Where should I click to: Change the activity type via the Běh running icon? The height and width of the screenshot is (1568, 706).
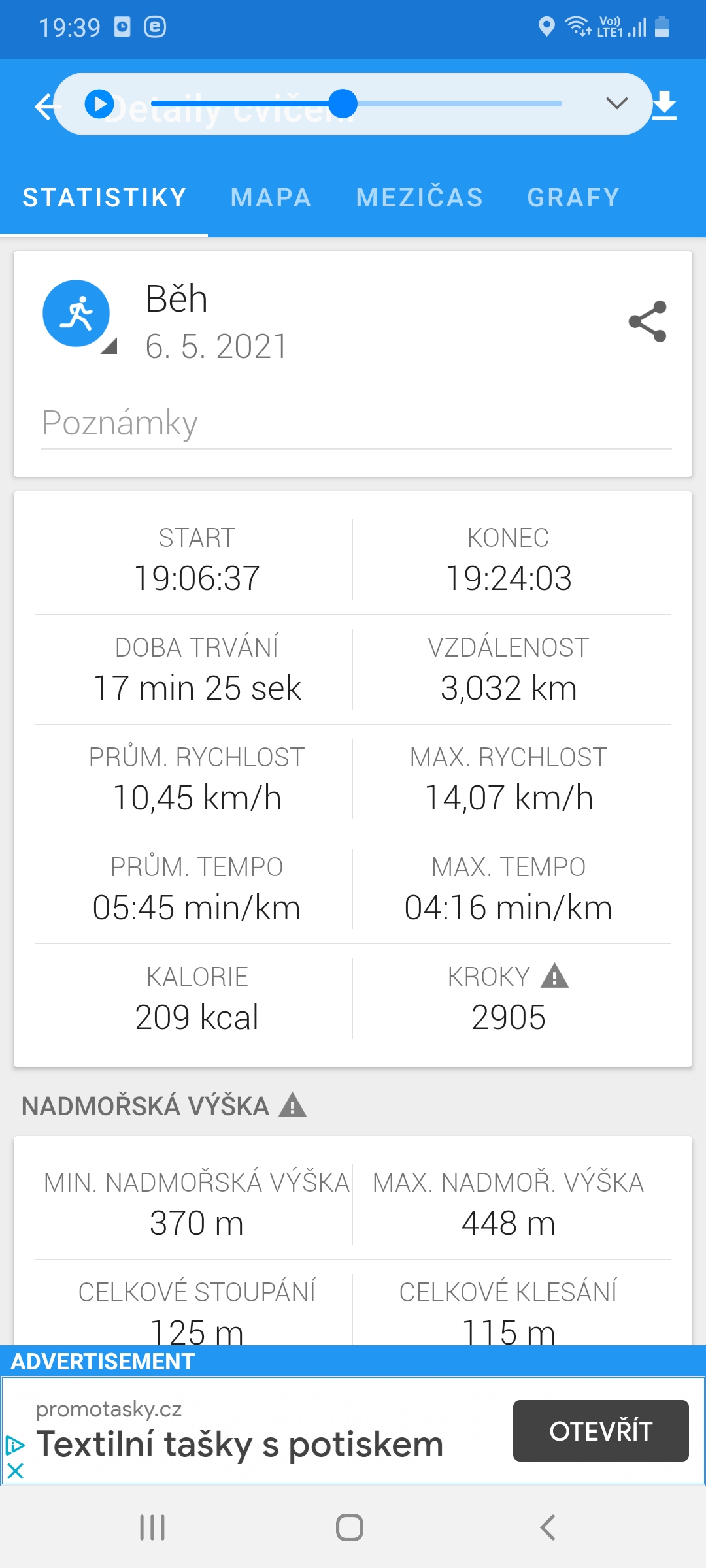click(x=76, y=314)
